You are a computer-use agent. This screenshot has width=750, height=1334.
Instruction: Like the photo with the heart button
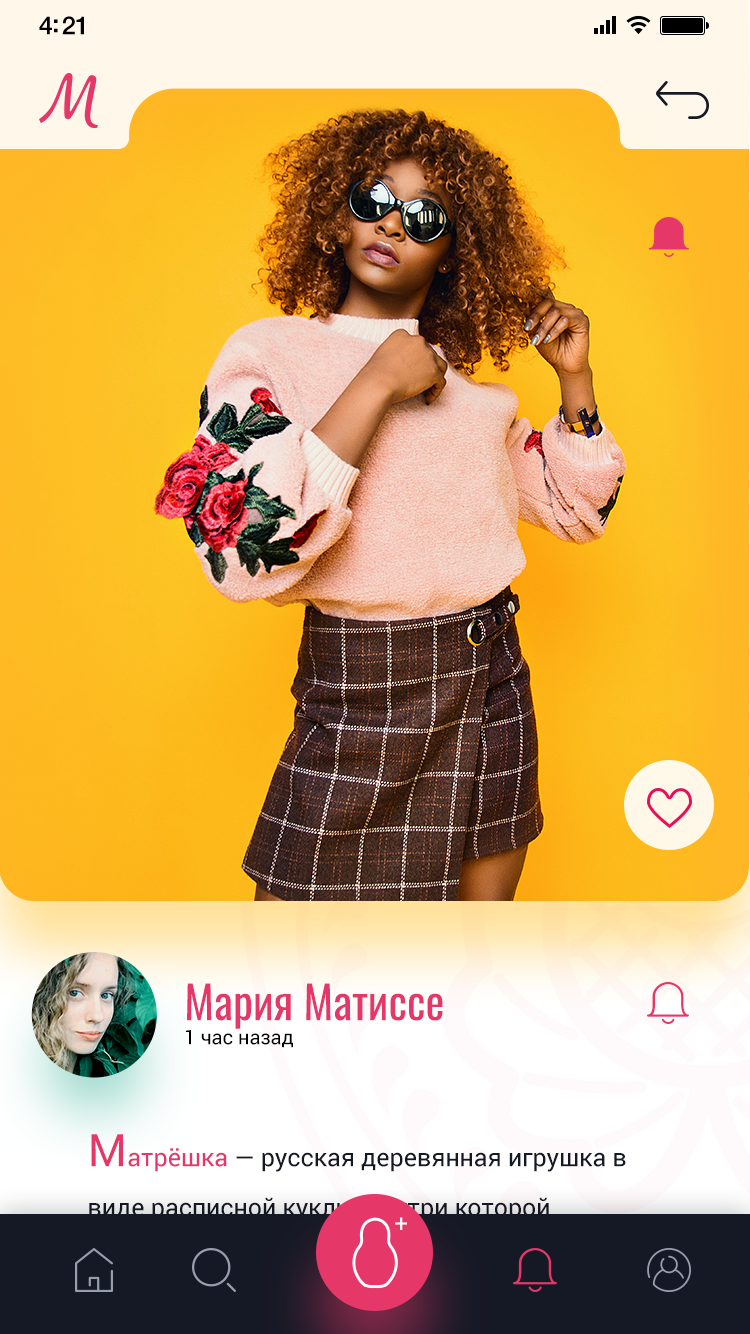669,806
